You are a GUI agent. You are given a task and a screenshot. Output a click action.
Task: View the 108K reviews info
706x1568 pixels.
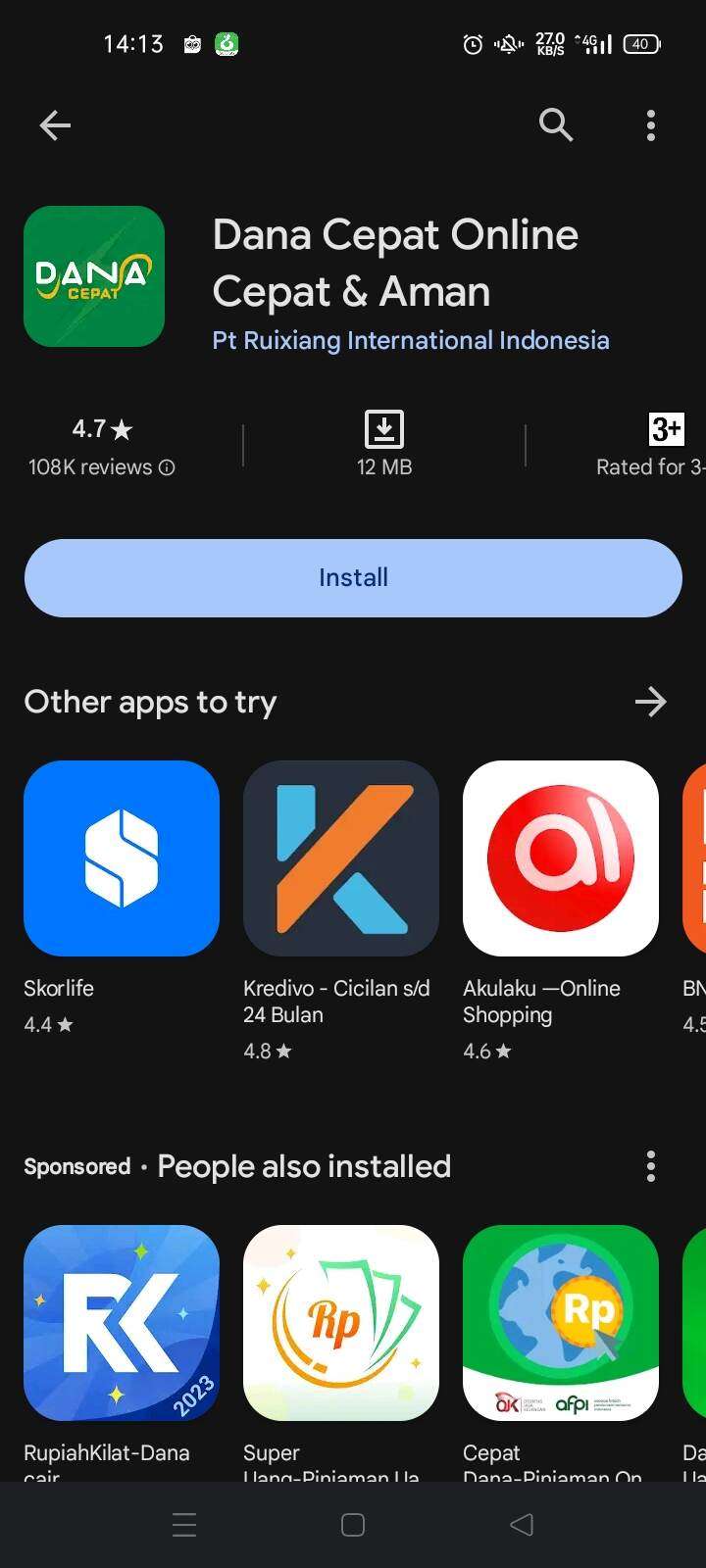pos(102,467)
